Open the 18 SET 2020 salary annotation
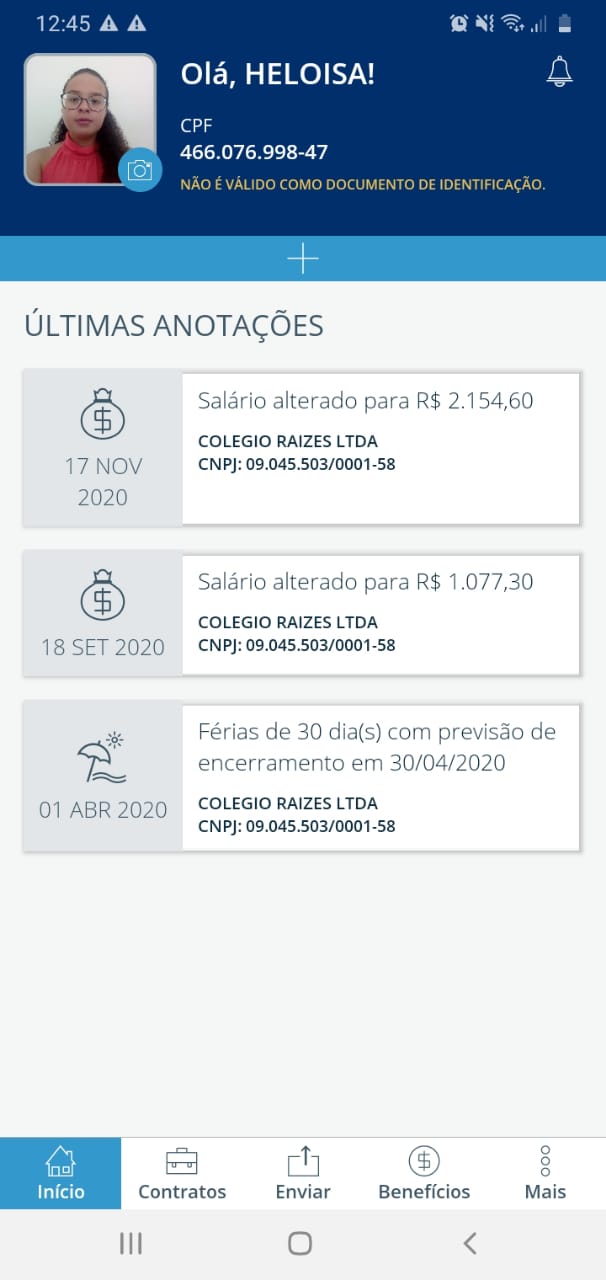606x1280 pixels. tap(302, 615)
